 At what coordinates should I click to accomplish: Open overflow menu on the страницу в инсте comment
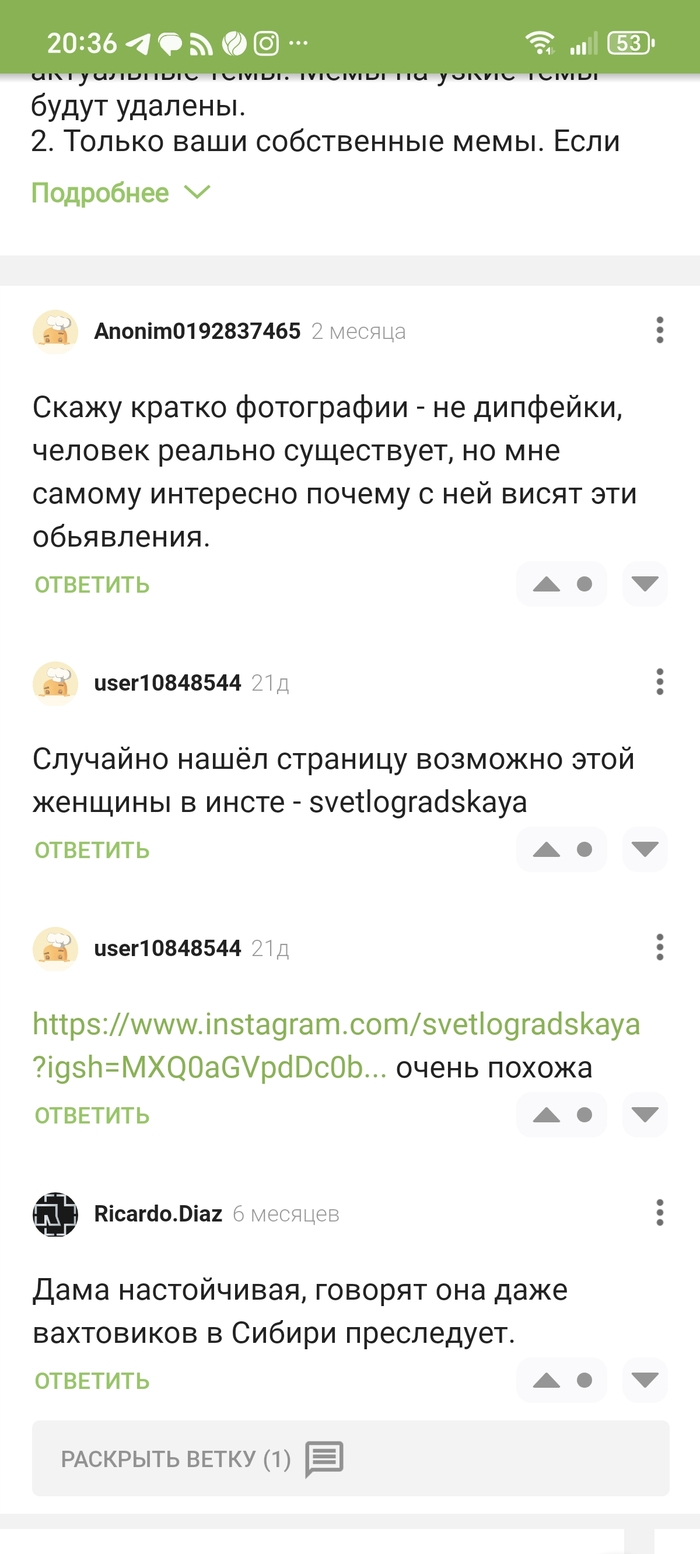pos(659,682)
